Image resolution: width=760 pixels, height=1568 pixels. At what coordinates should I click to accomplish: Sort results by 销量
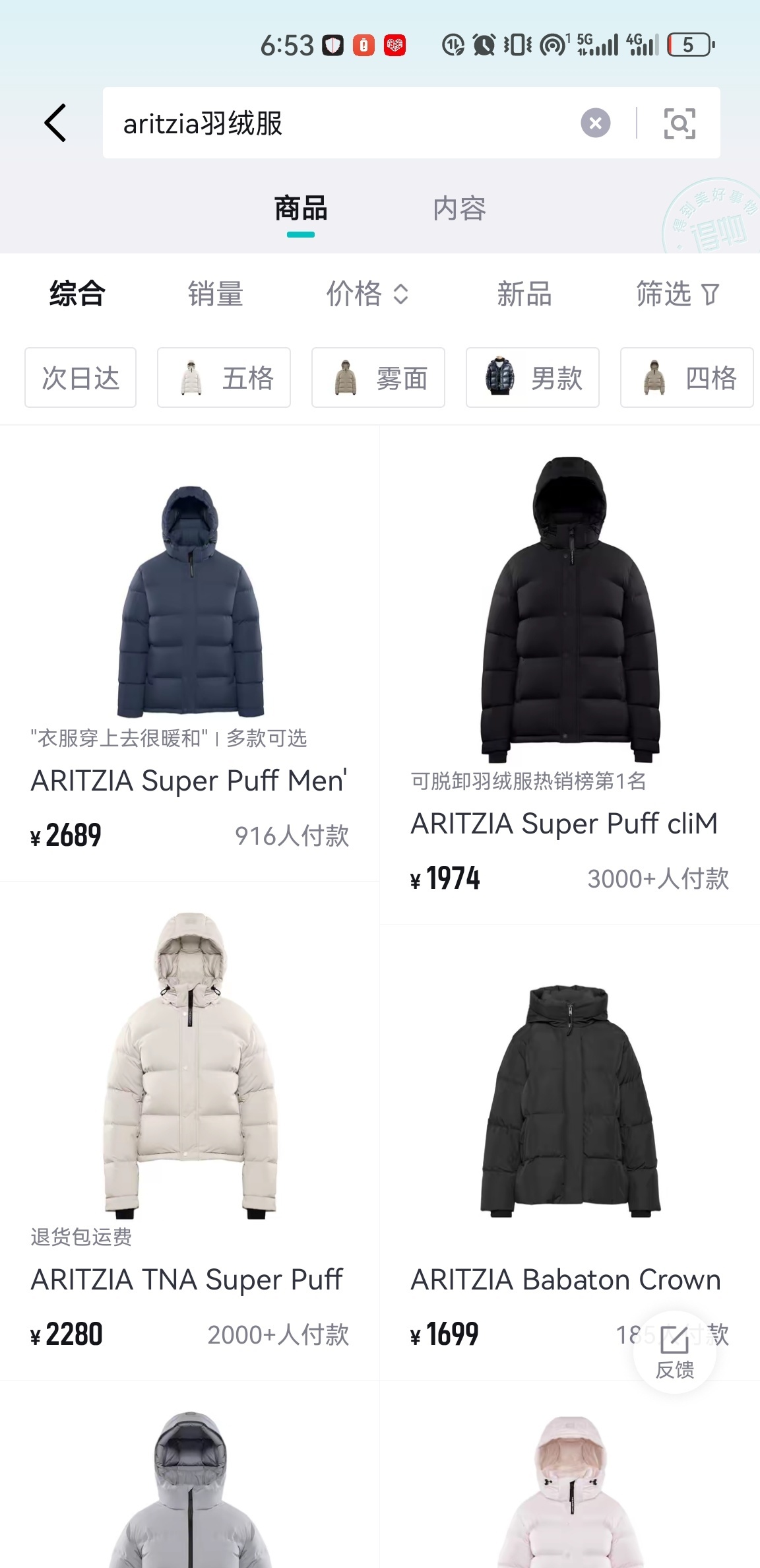[215, 294]
